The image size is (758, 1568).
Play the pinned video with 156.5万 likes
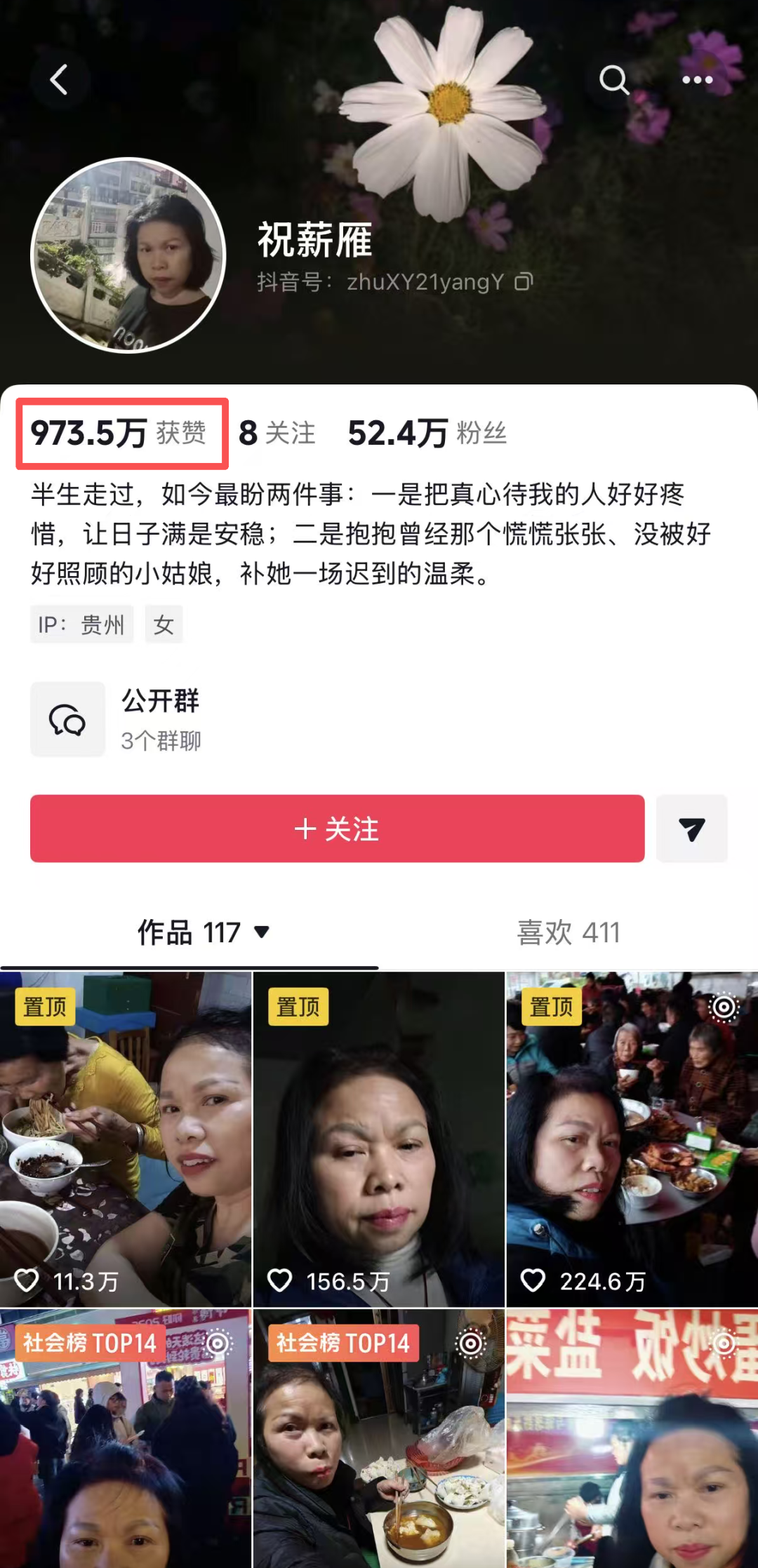coord(379,1138)
